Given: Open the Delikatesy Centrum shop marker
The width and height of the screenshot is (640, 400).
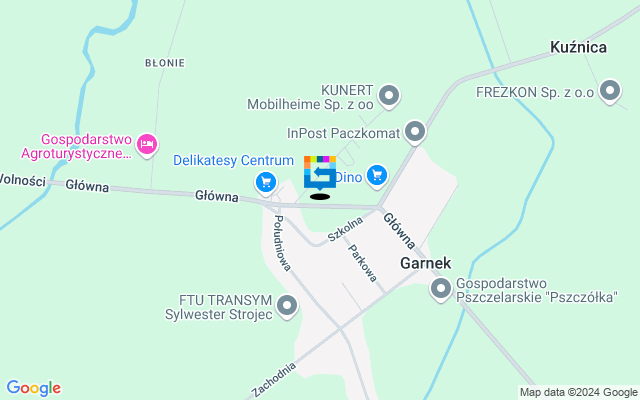Looking at the screenshot, I should click(265, 181).
